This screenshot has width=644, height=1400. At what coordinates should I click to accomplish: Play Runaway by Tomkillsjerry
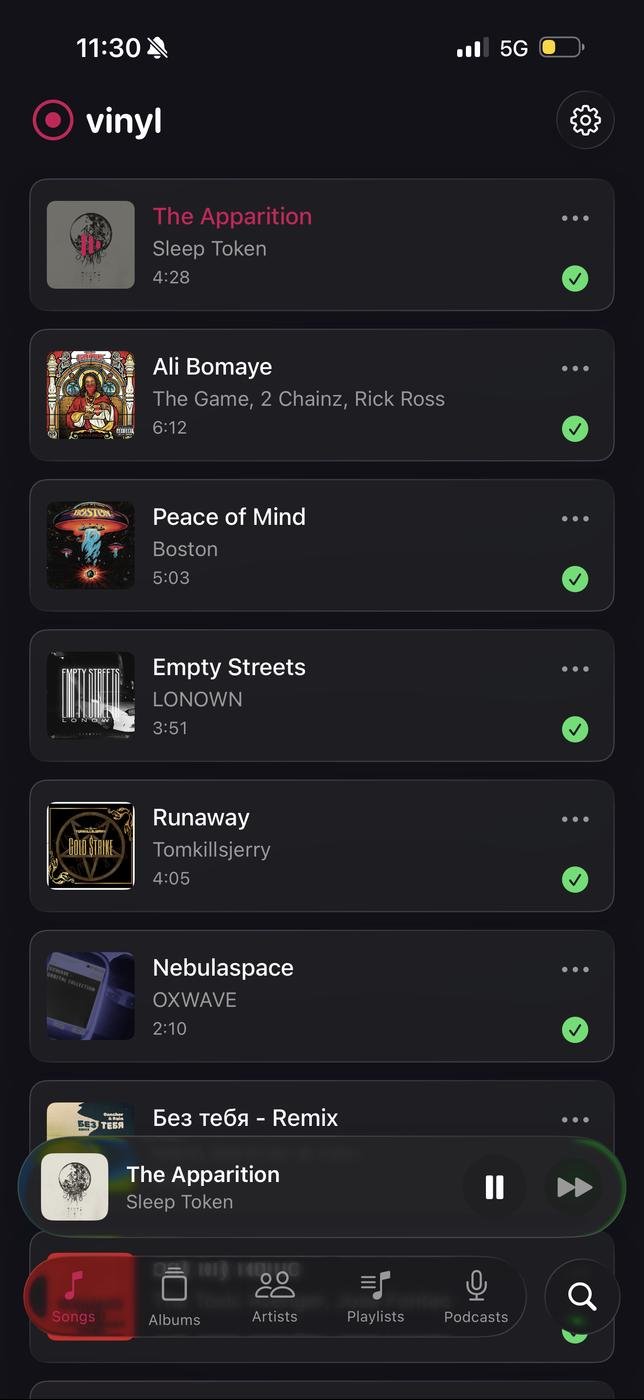(300, 846)
